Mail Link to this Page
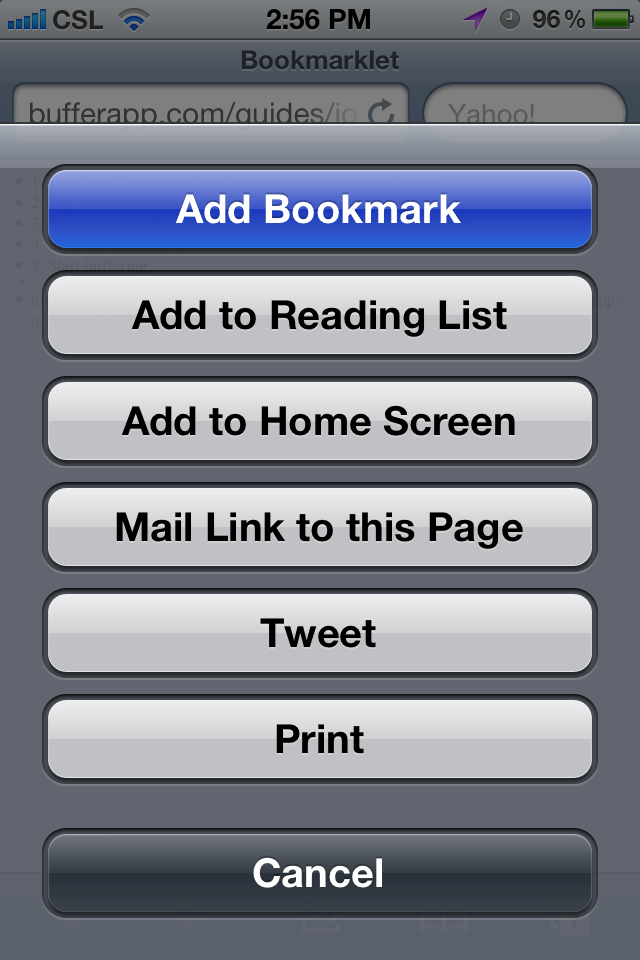 pos(319,527)
